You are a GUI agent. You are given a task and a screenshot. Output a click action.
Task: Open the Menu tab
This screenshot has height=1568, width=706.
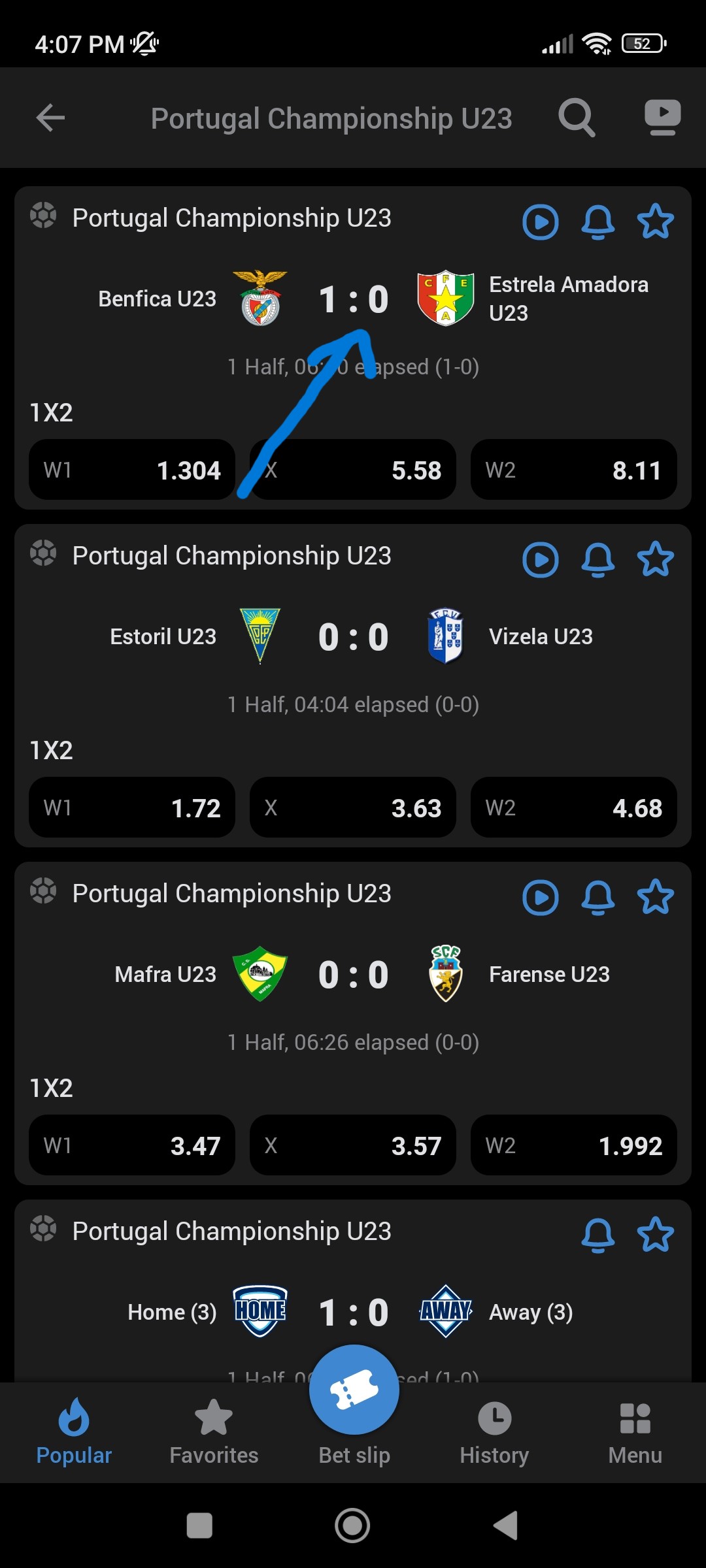click(635, 1432)
